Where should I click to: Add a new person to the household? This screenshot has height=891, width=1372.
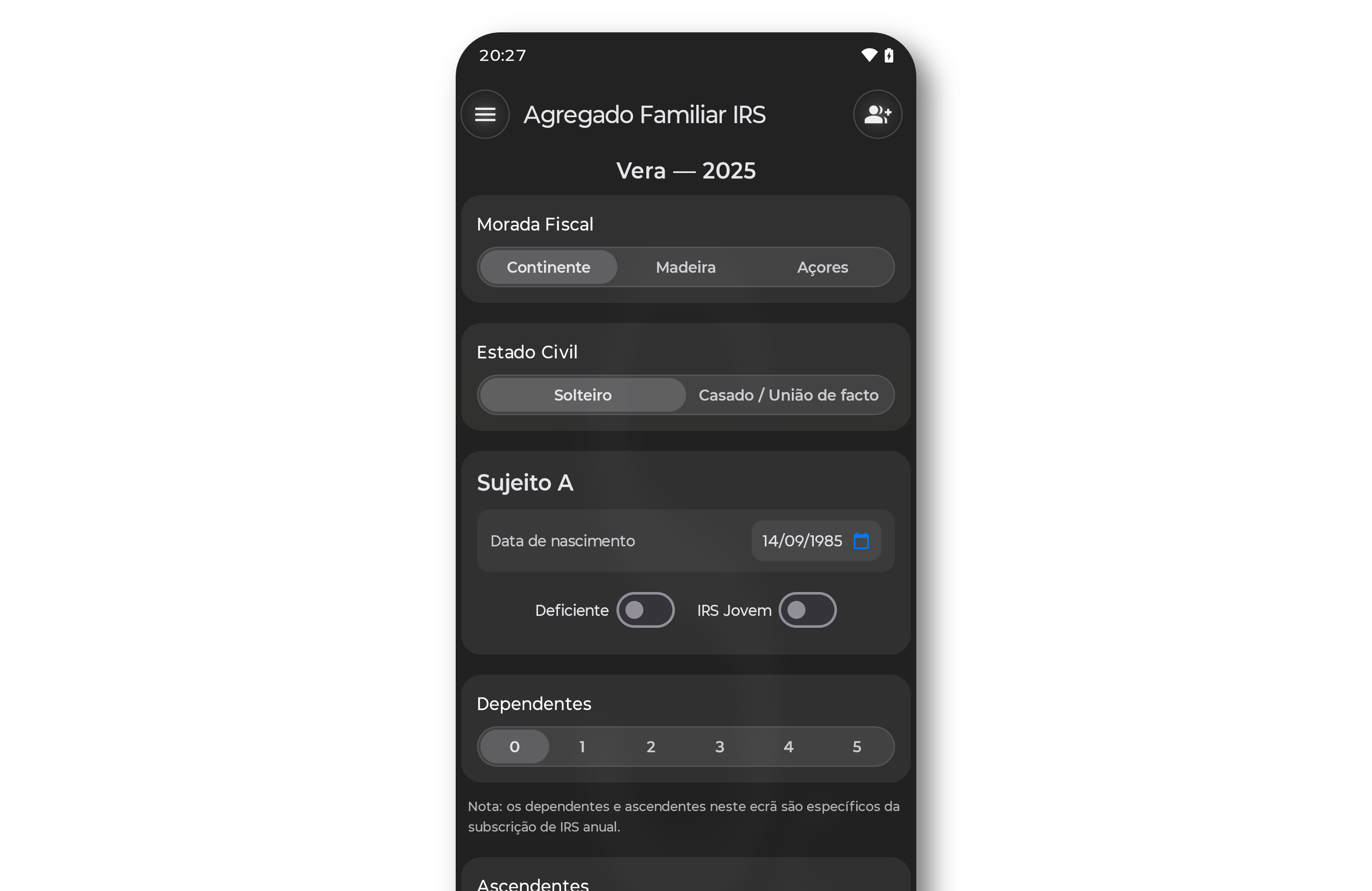(877, 114)
